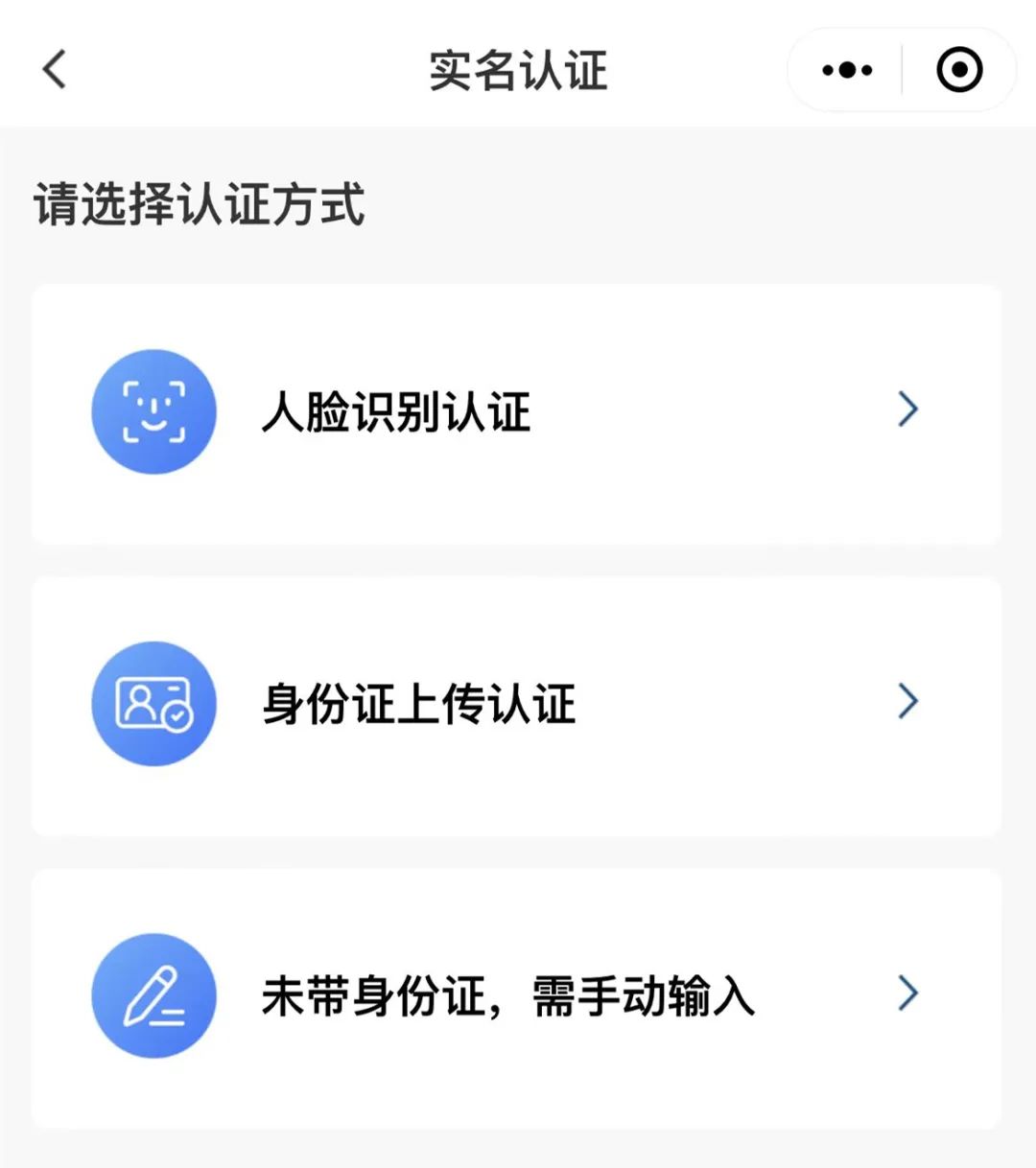
Task: Expand the manual input row chevron
Action: coord(907,995)
